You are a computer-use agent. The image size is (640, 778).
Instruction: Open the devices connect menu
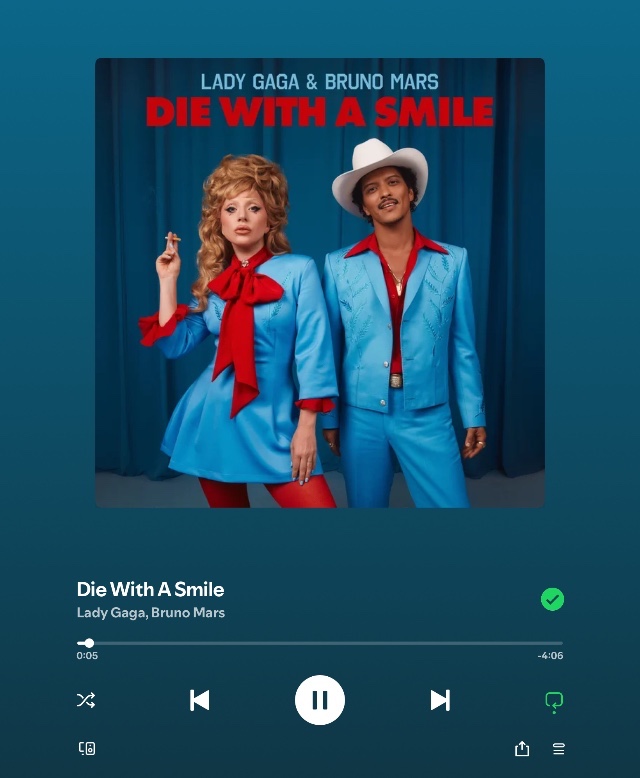coord(87,748)
